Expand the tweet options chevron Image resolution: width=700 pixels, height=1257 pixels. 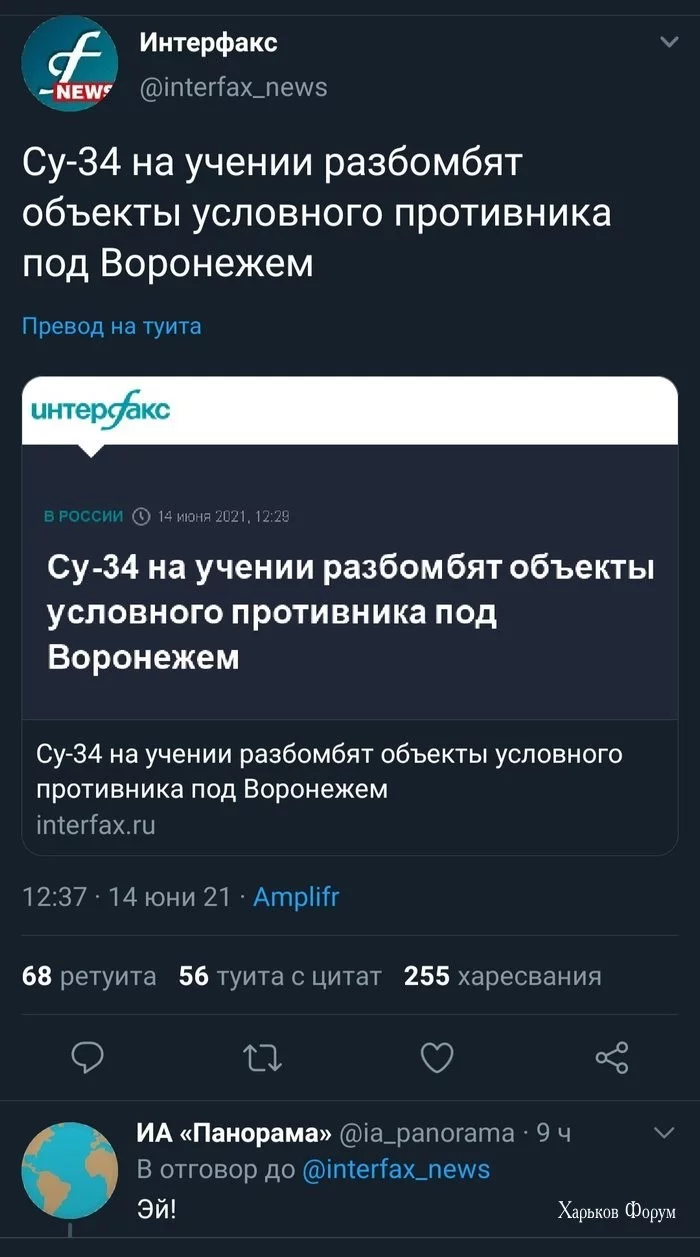tap(668, 43)
